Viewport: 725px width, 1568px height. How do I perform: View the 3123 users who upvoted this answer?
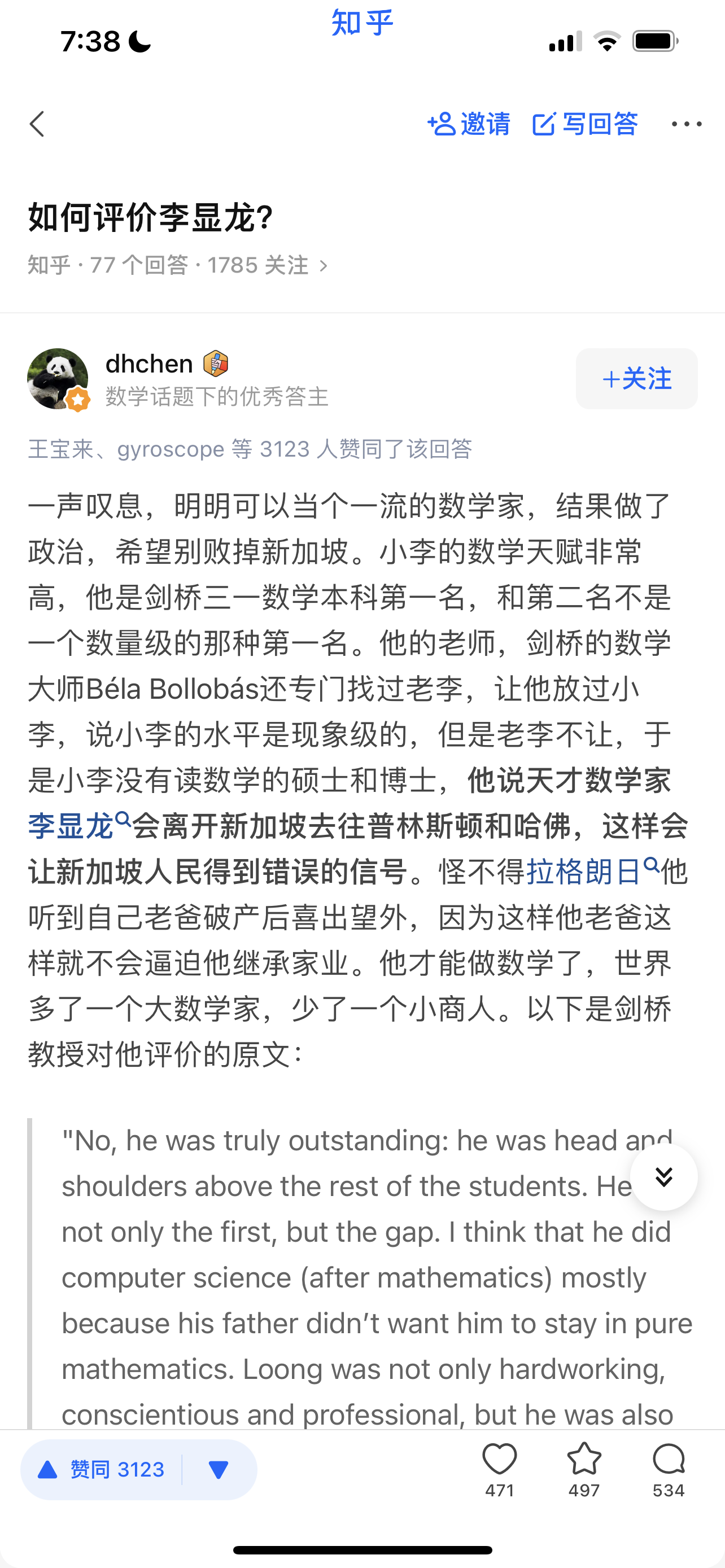(x=250, y=449)
